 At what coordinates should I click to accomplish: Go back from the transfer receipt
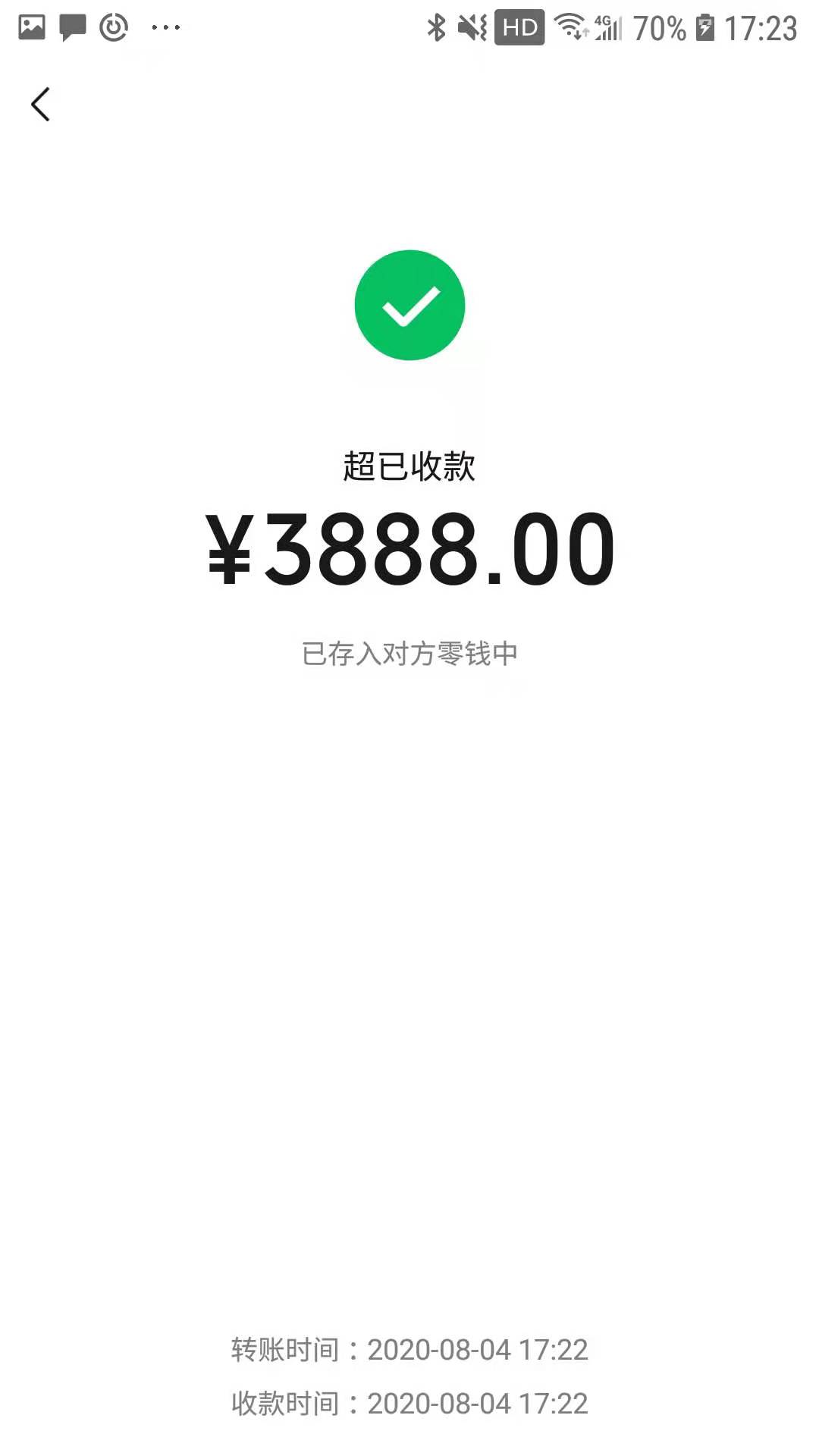[x=40, y=104]
